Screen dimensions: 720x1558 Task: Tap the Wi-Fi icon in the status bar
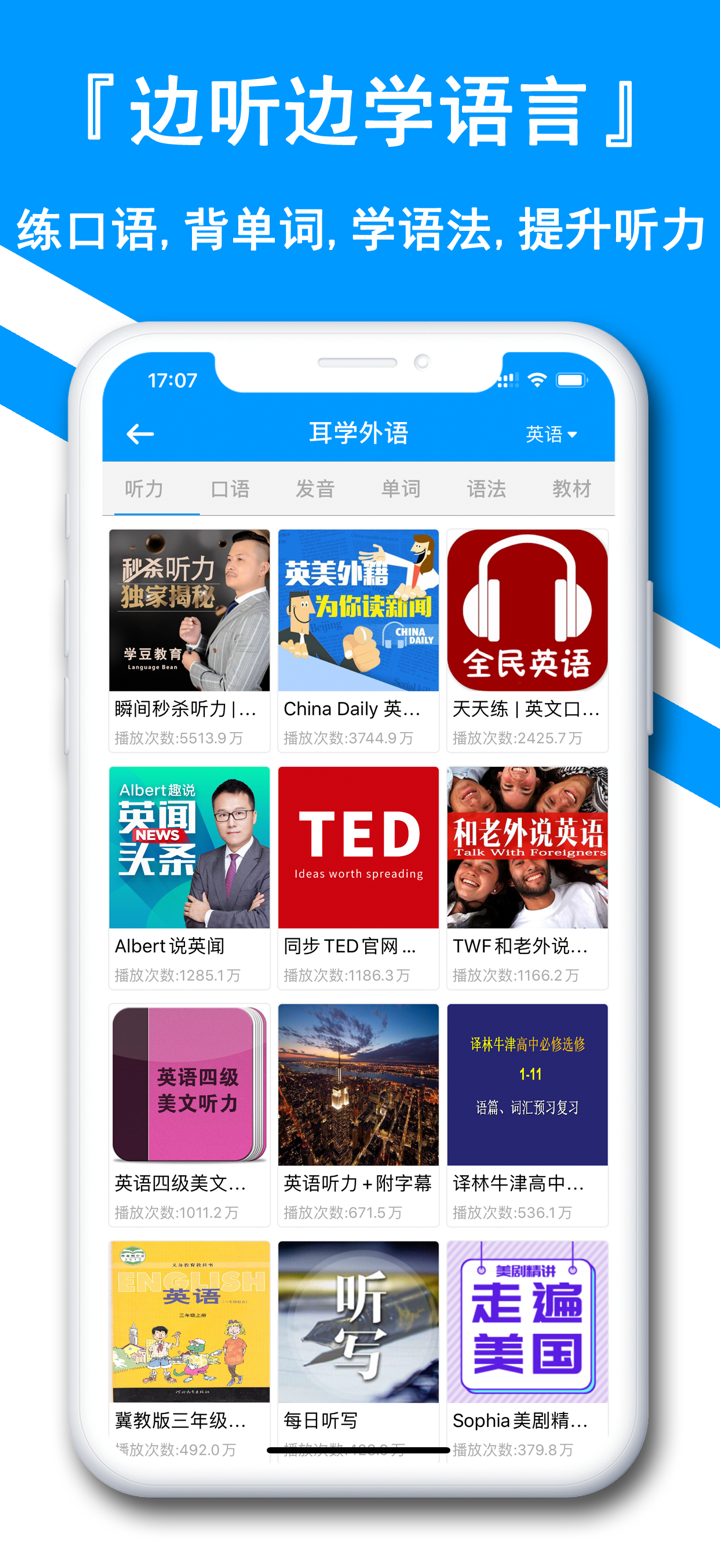coord(537,380)
